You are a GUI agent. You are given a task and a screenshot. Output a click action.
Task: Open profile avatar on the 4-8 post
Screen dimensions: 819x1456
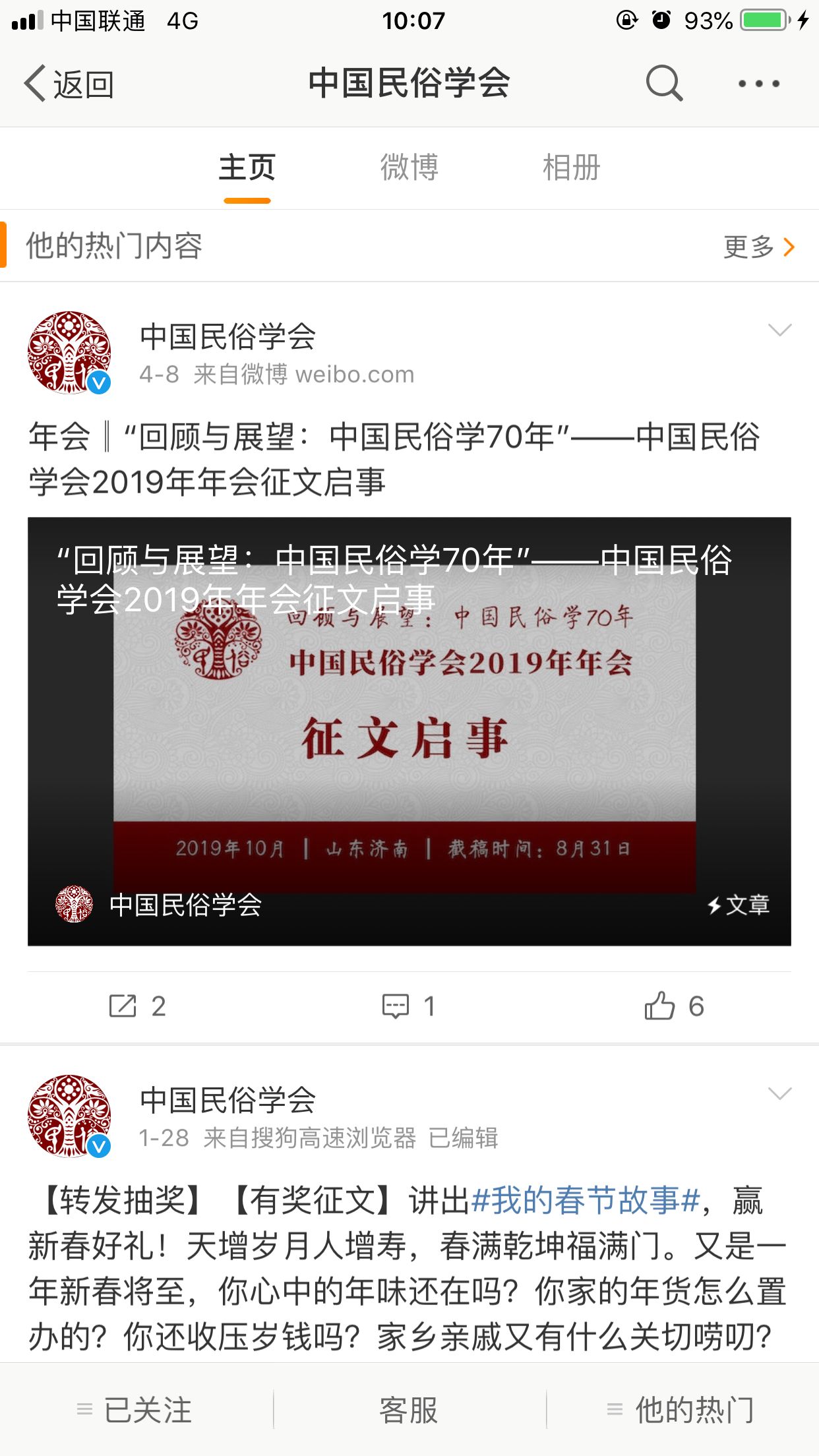69,353
